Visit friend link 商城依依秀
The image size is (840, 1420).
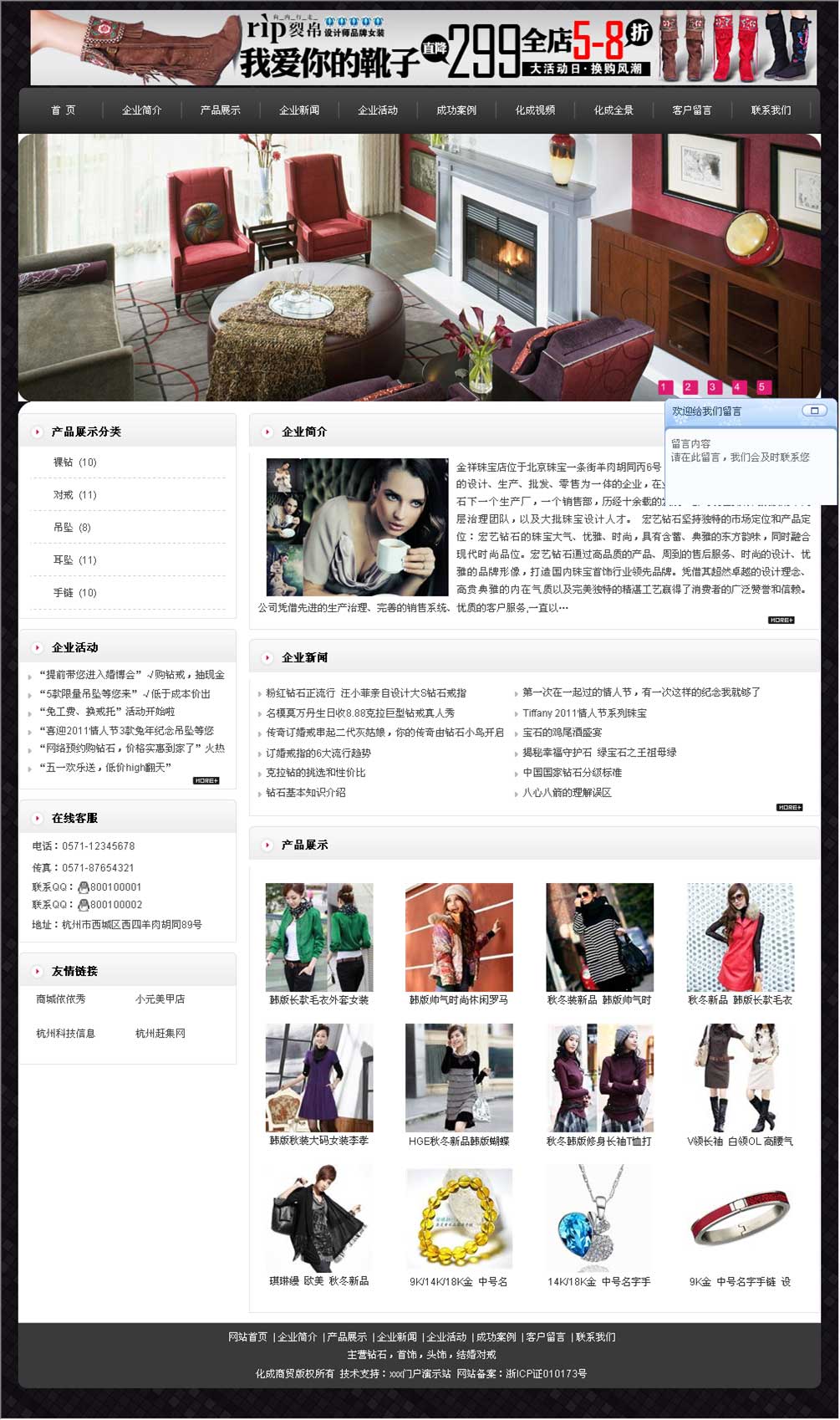point(61,999)
